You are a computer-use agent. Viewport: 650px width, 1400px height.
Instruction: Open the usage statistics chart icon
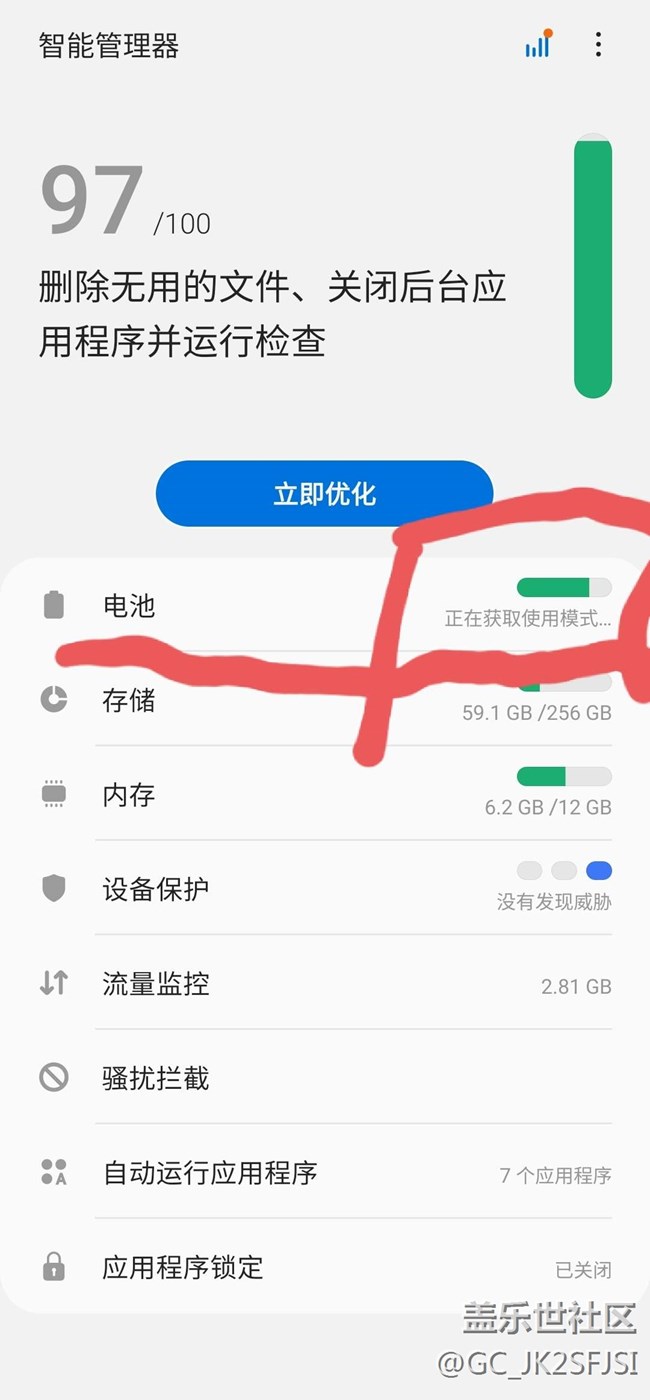click(538, 45)
